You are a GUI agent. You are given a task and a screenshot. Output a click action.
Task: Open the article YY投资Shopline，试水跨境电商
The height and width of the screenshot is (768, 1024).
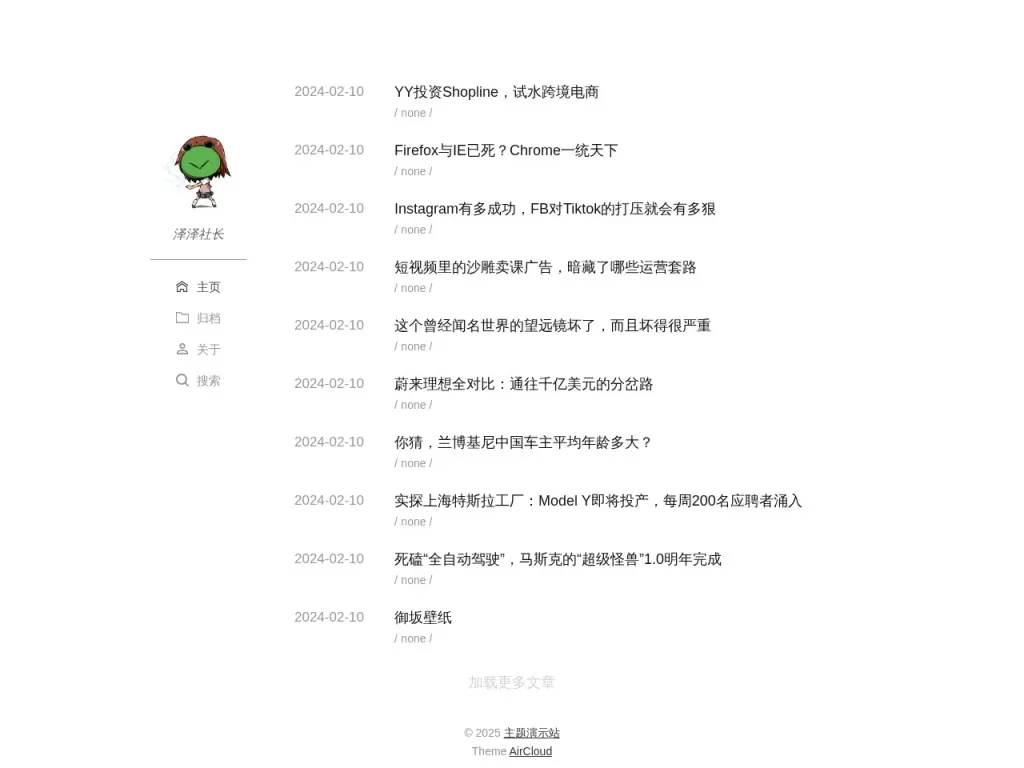pyautogui.click(x=496, y=92)
